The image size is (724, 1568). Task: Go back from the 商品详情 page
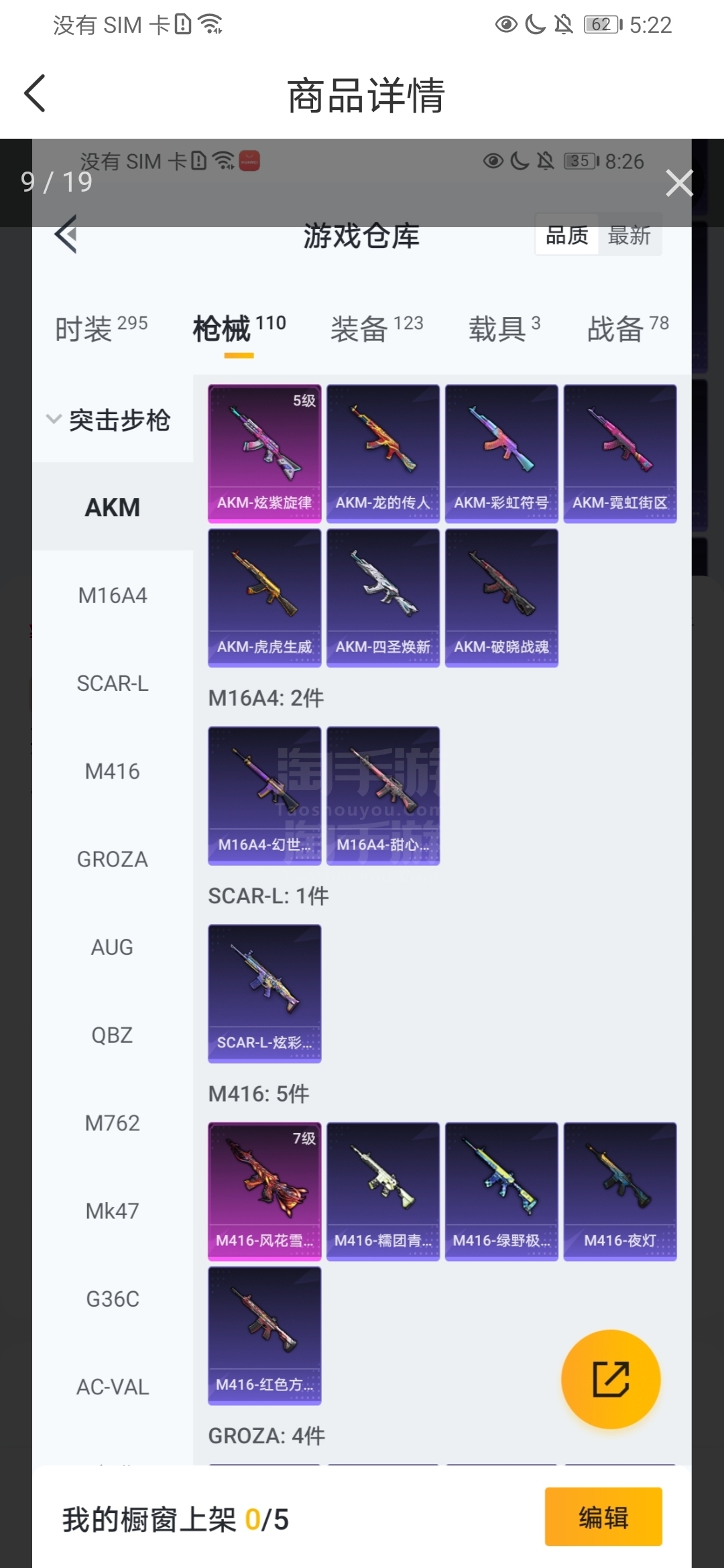(x=35, y=93)
